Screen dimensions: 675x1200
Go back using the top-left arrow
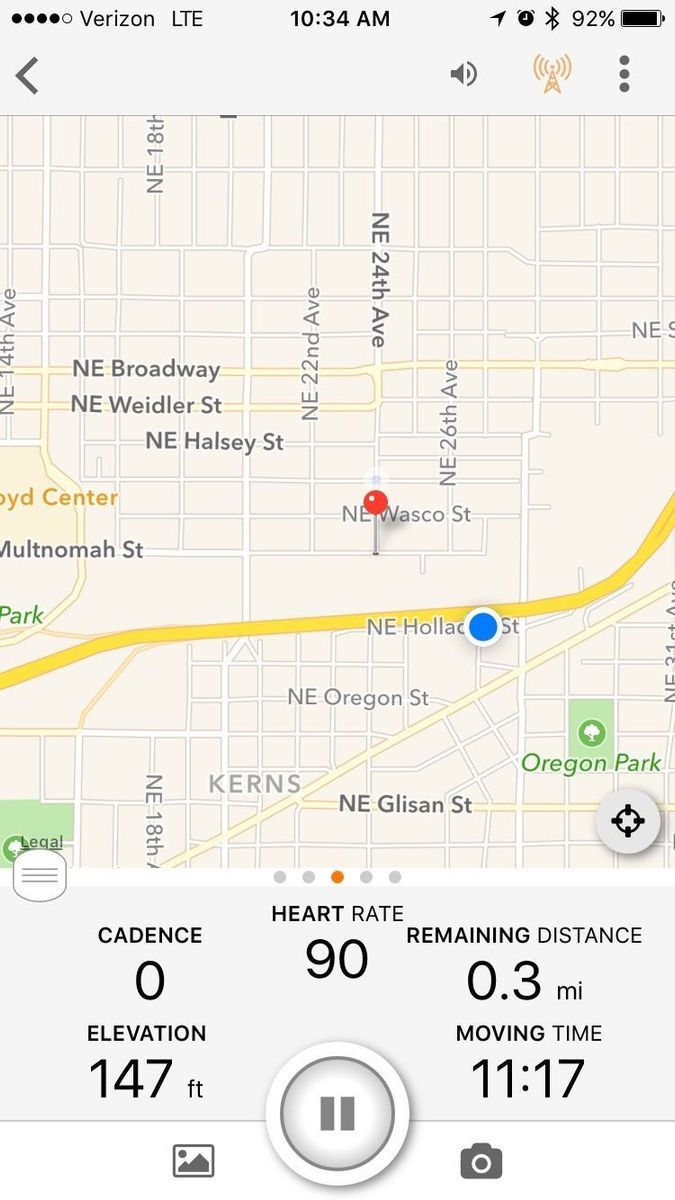click(28, 75)
